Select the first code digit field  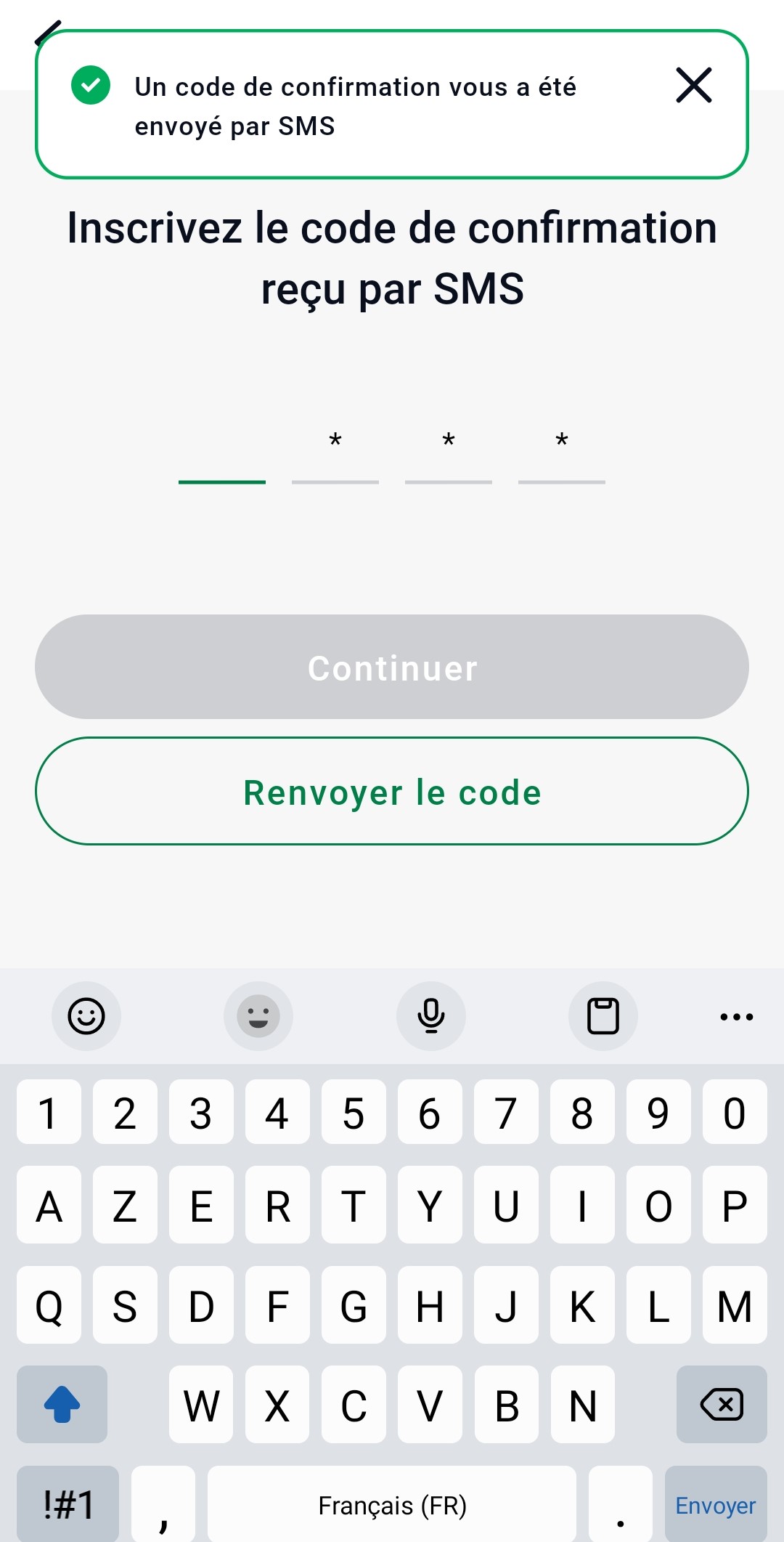pos(221,465)
